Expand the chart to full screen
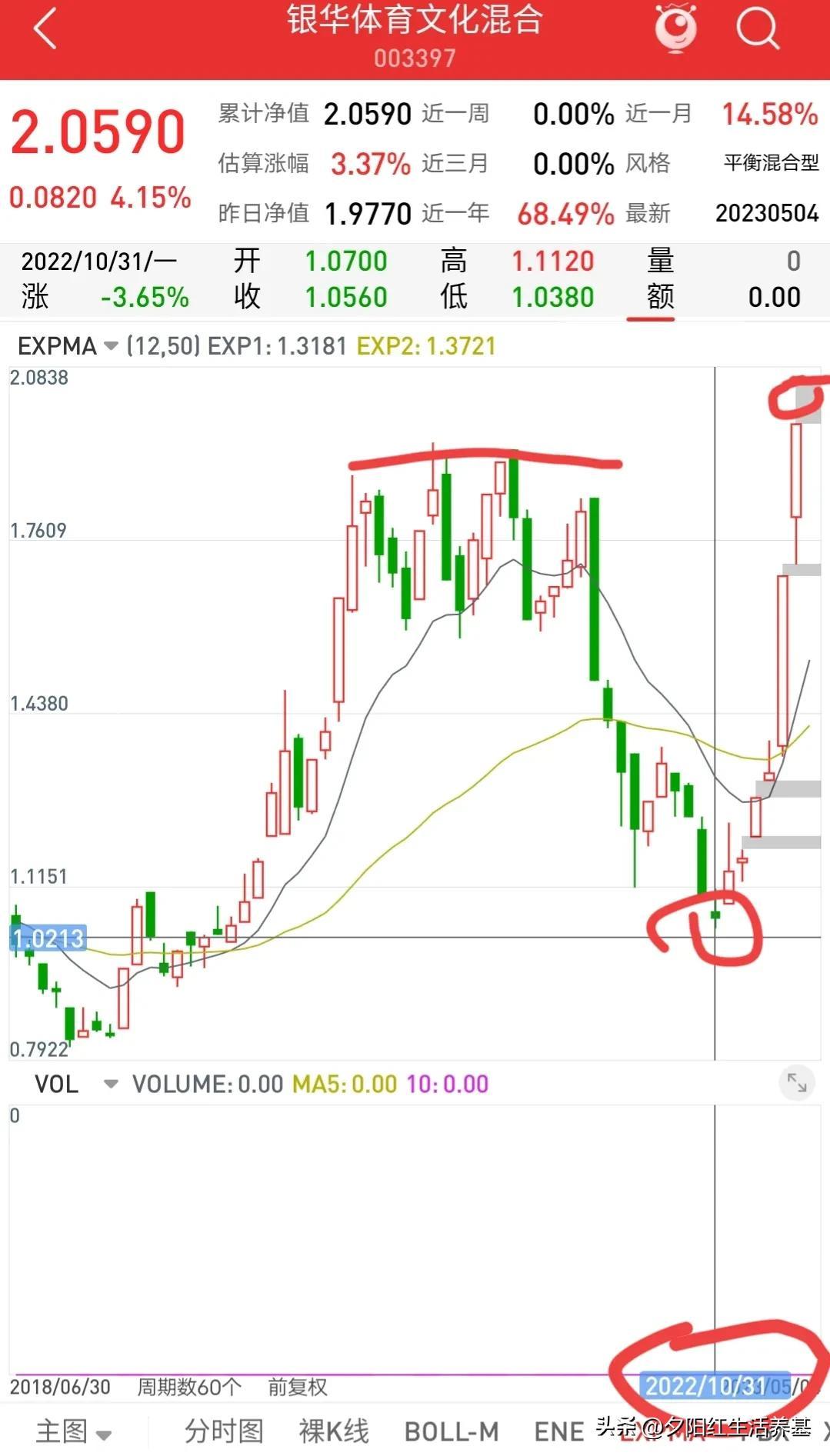Image resolution: width=830 pixels, height=1456 pixels. click(x=796, y=1084)
